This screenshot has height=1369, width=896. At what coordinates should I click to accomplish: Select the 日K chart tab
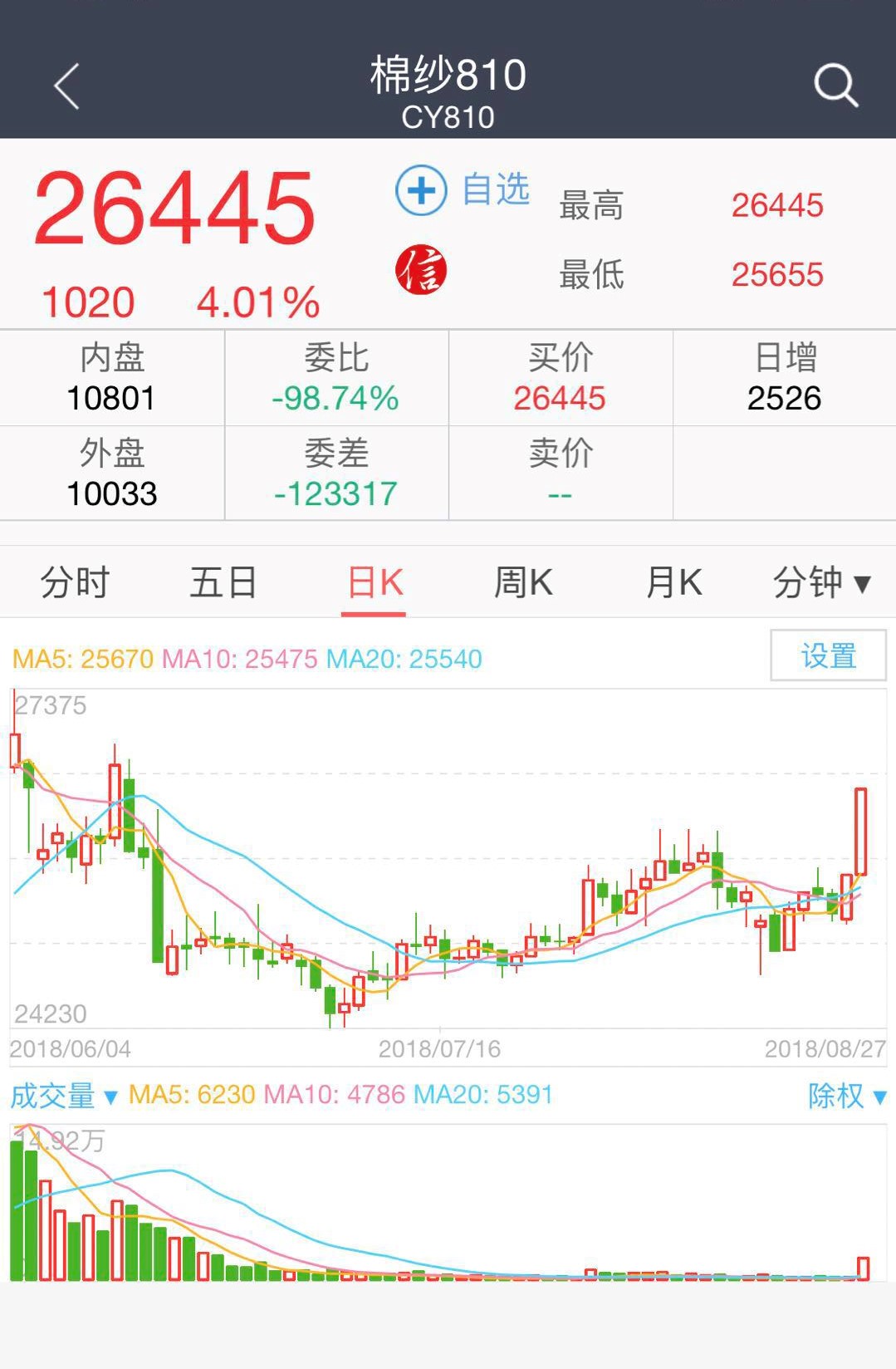click(375, 582)
